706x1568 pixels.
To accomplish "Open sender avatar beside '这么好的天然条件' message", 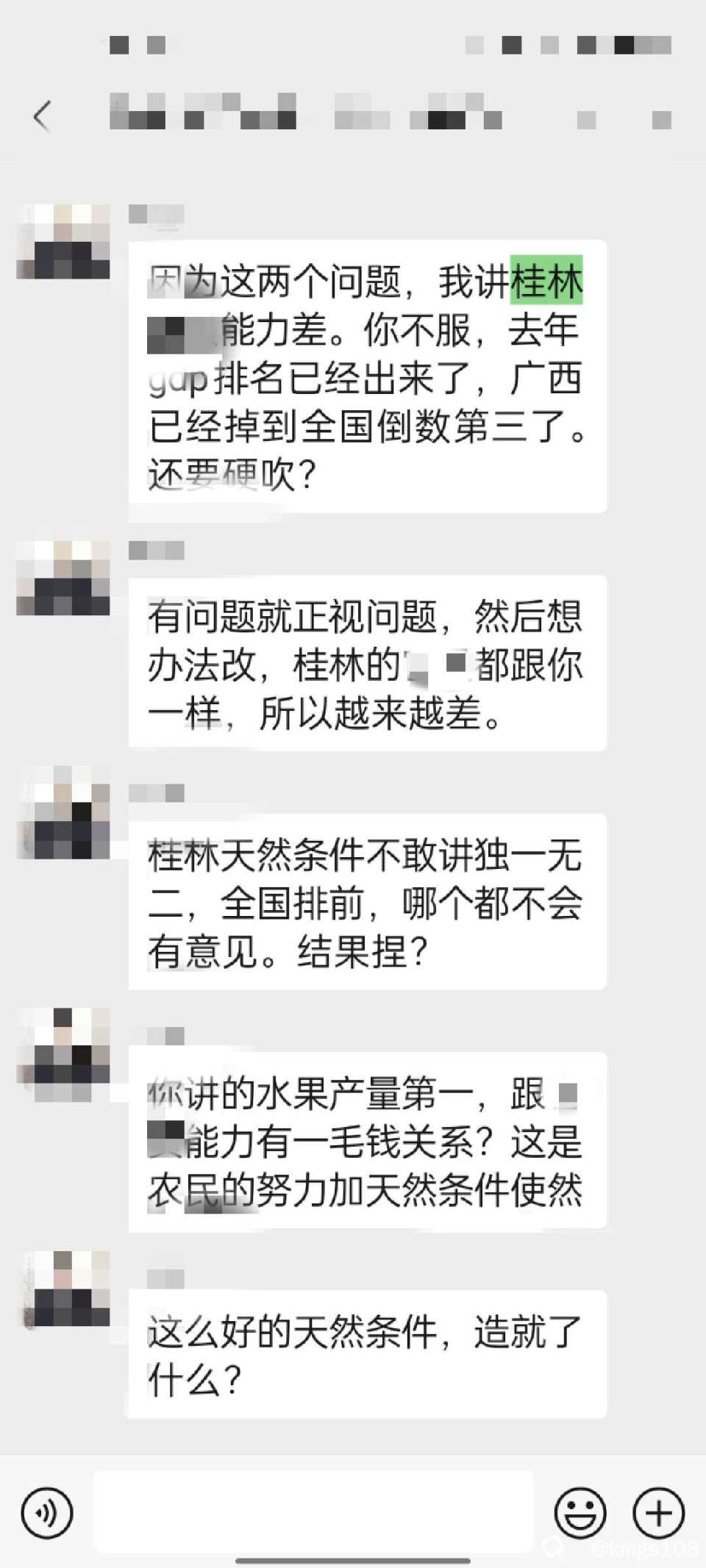I will tap(63, 1289).
